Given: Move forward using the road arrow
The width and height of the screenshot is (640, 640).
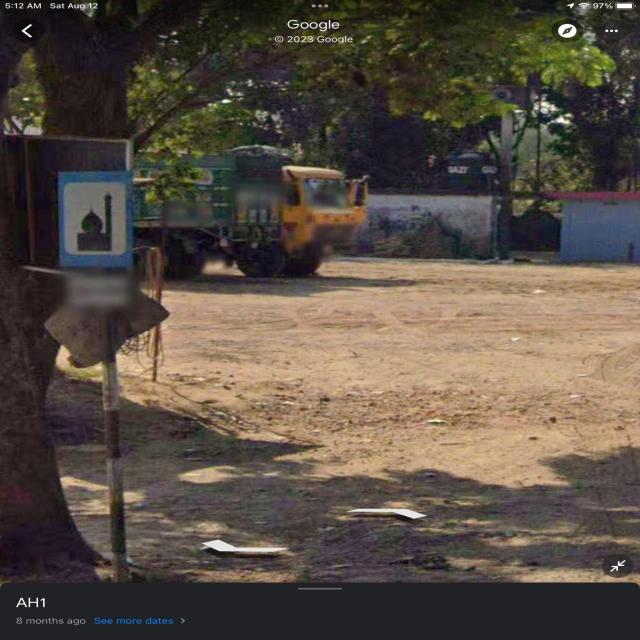Looking at the screenshot, I should [388, 513].
